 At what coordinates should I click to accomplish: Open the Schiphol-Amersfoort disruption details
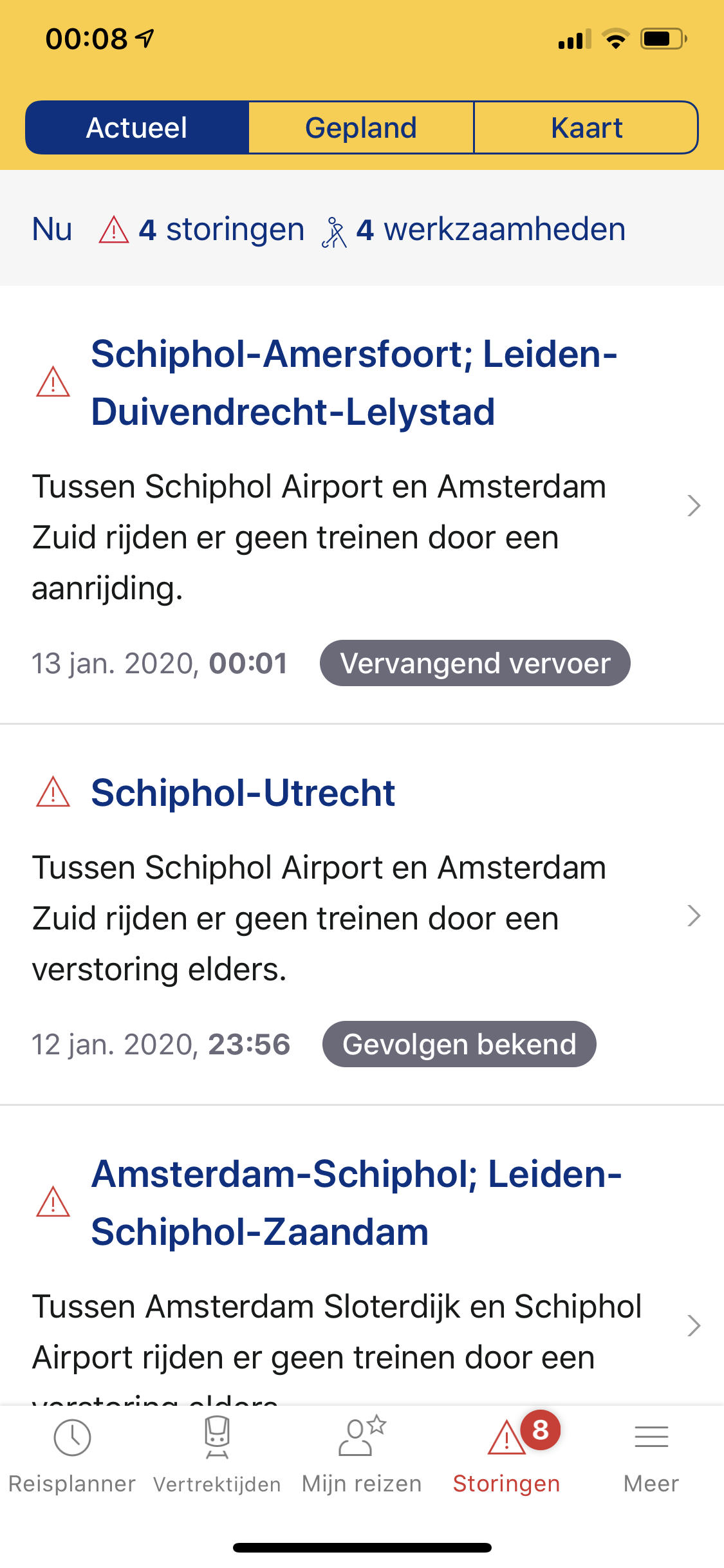click(362, 506)
